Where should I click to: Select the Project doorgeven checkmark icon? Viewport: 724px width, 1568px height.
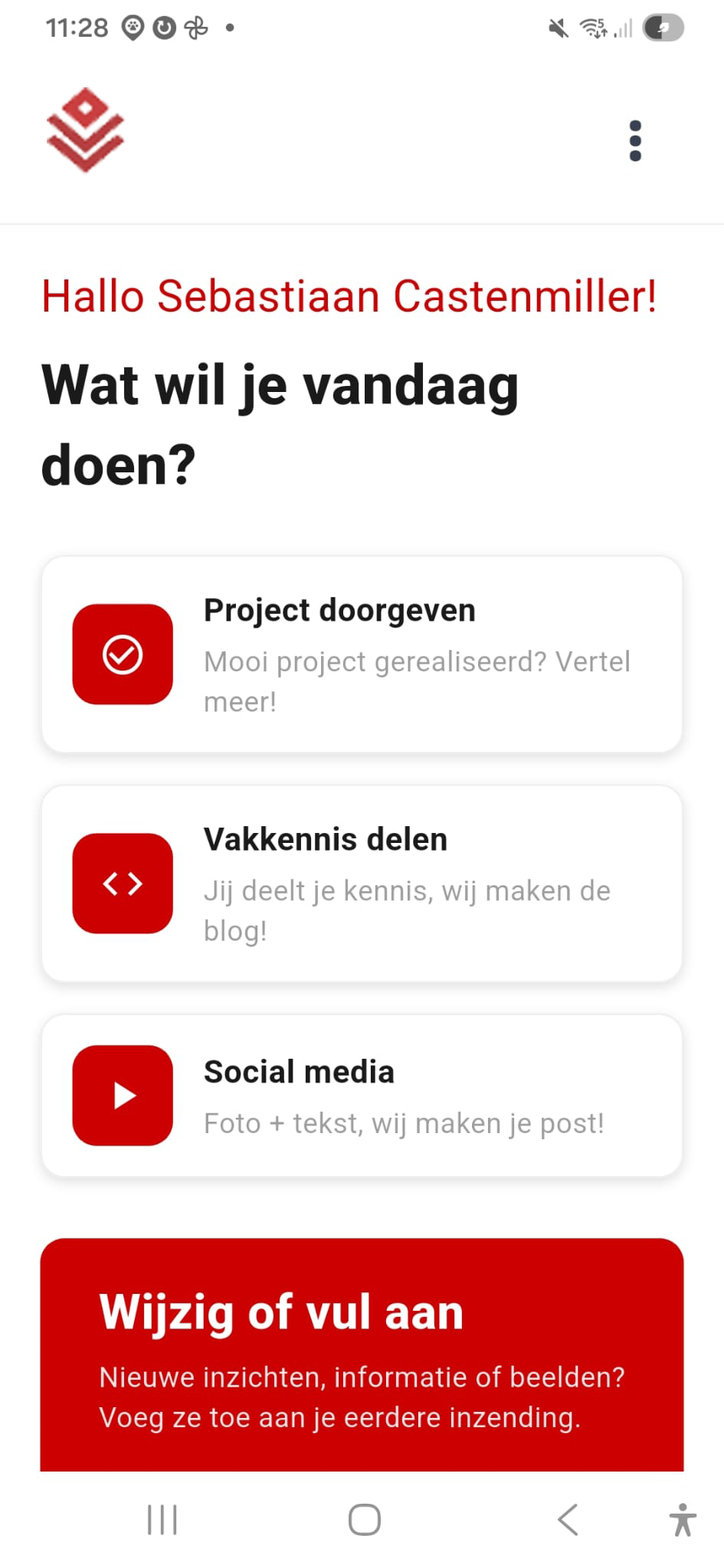122,653
